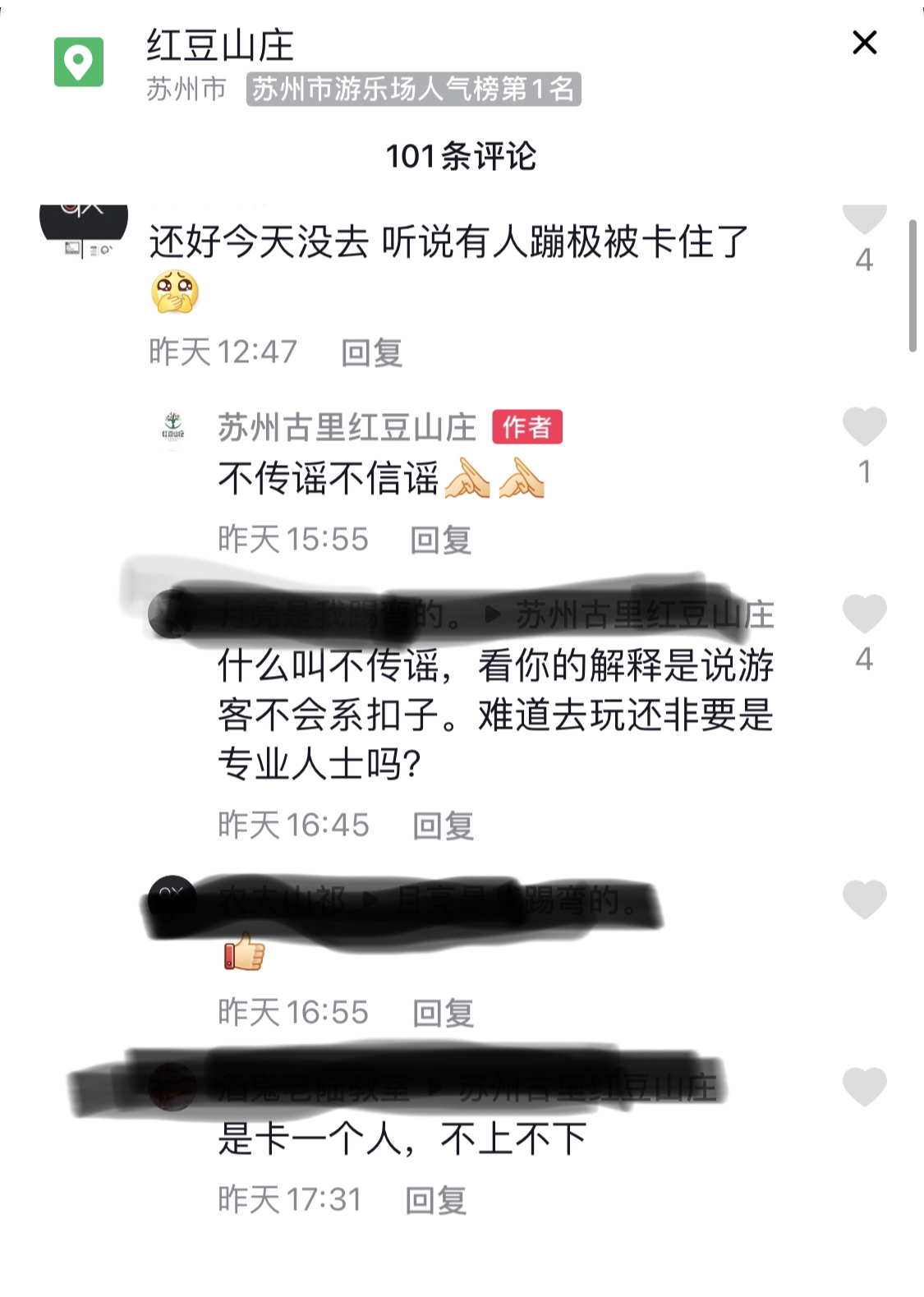This screenshot has height=1297, width=924.
Task: Reply to the 16:45 comment
Action: point(443,826)
